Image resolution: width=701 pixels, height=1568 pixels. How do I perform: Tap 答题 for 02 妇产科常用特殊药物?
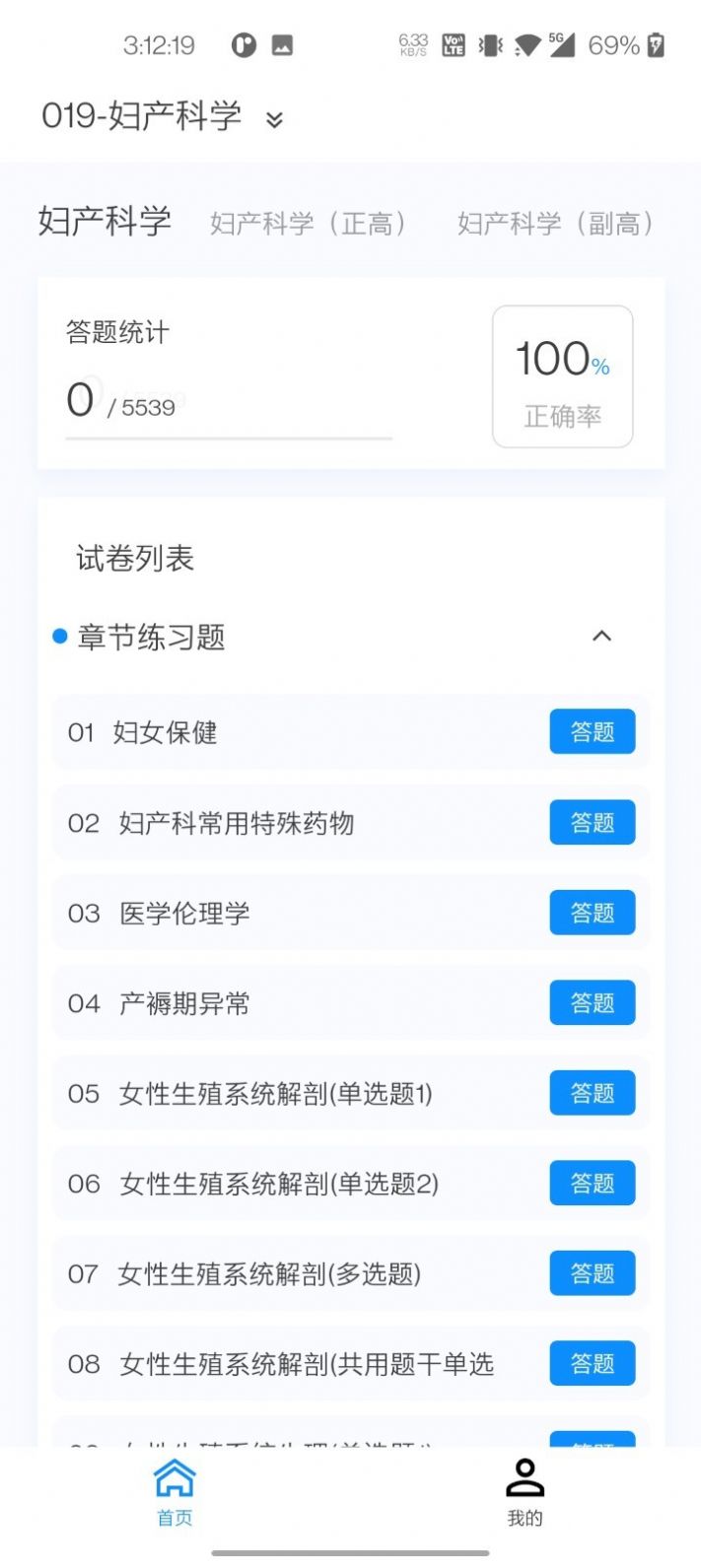click(592, 823)
